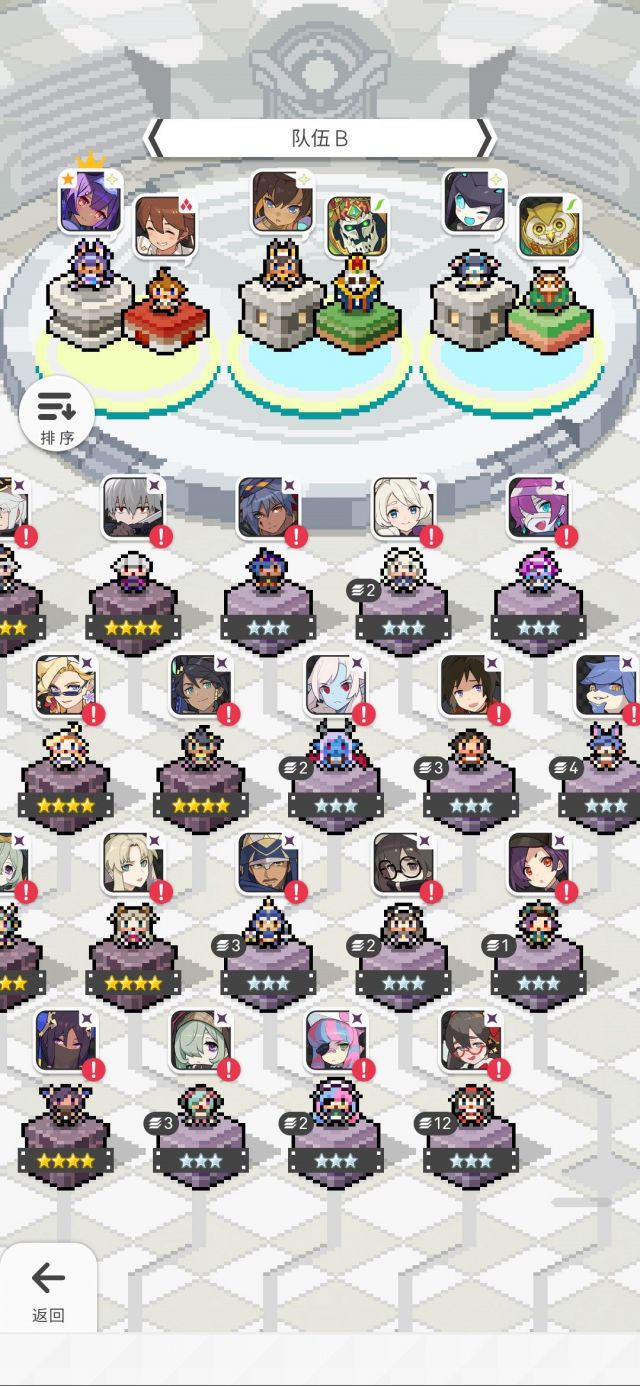Choose the red-haired glasses character with 12 copies
The height and width of the screenshot is (1386, 640).
point(471,1040)
